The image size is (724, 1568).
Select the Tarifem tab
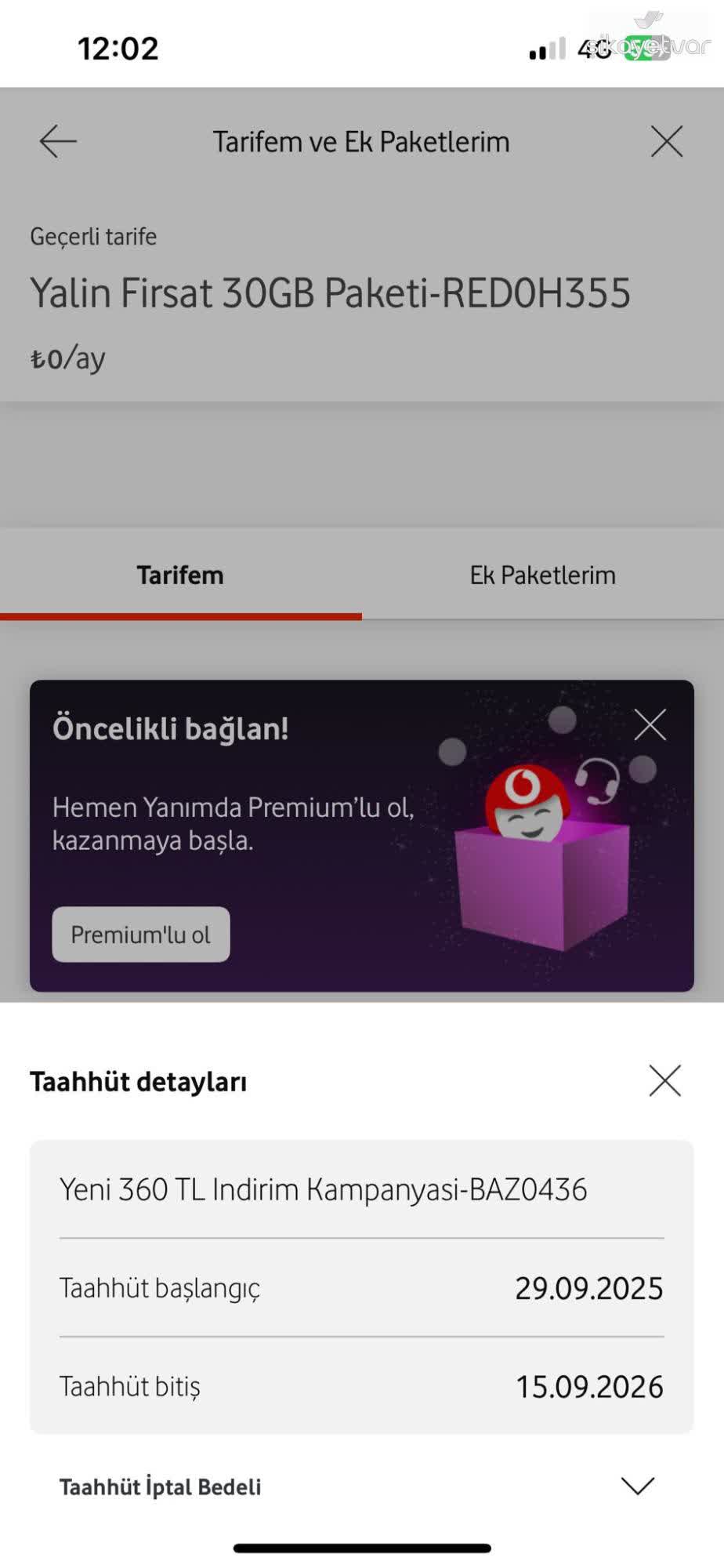click(x=179, y=575)
